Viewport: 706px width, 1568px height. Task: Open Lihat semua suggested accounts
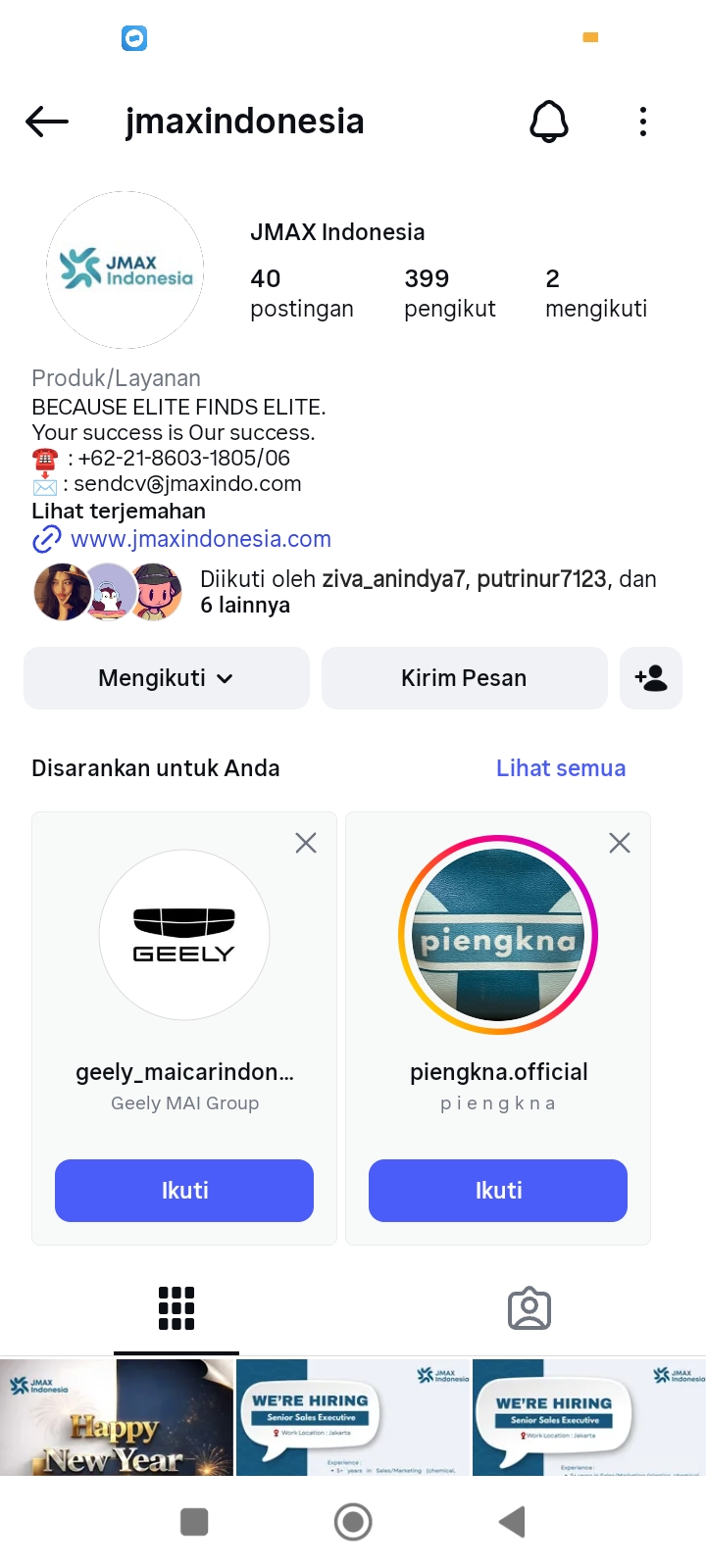pyautogui.click(x=561, y=768)
